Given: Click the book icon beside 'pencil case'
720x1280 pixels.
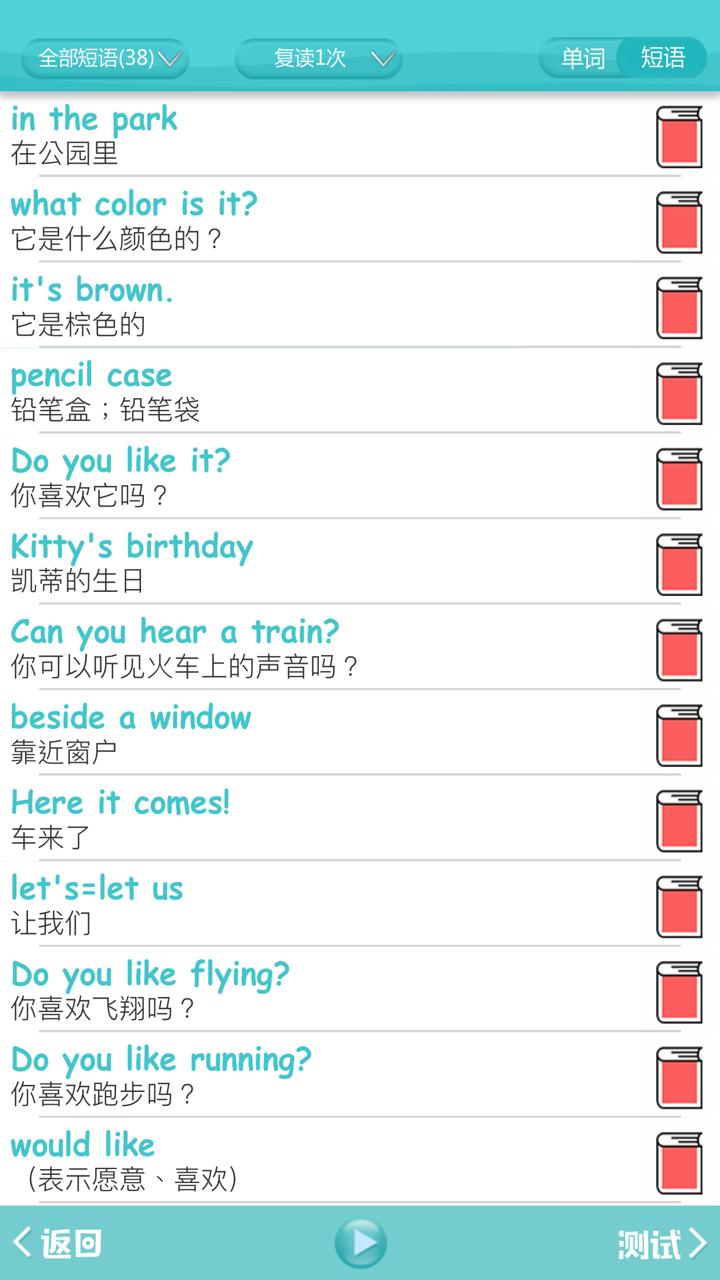Looking at the screenshot, I should point(678,392).
